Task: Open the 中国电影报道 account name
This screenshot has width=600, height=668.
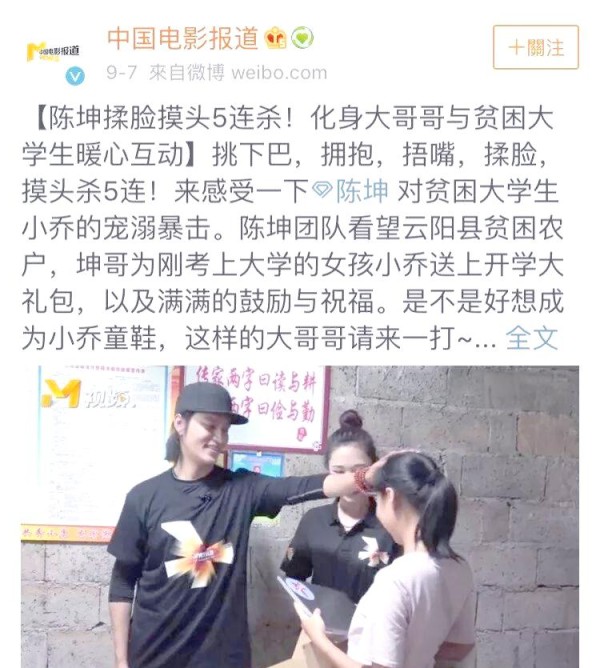Action: click(183, 40)
